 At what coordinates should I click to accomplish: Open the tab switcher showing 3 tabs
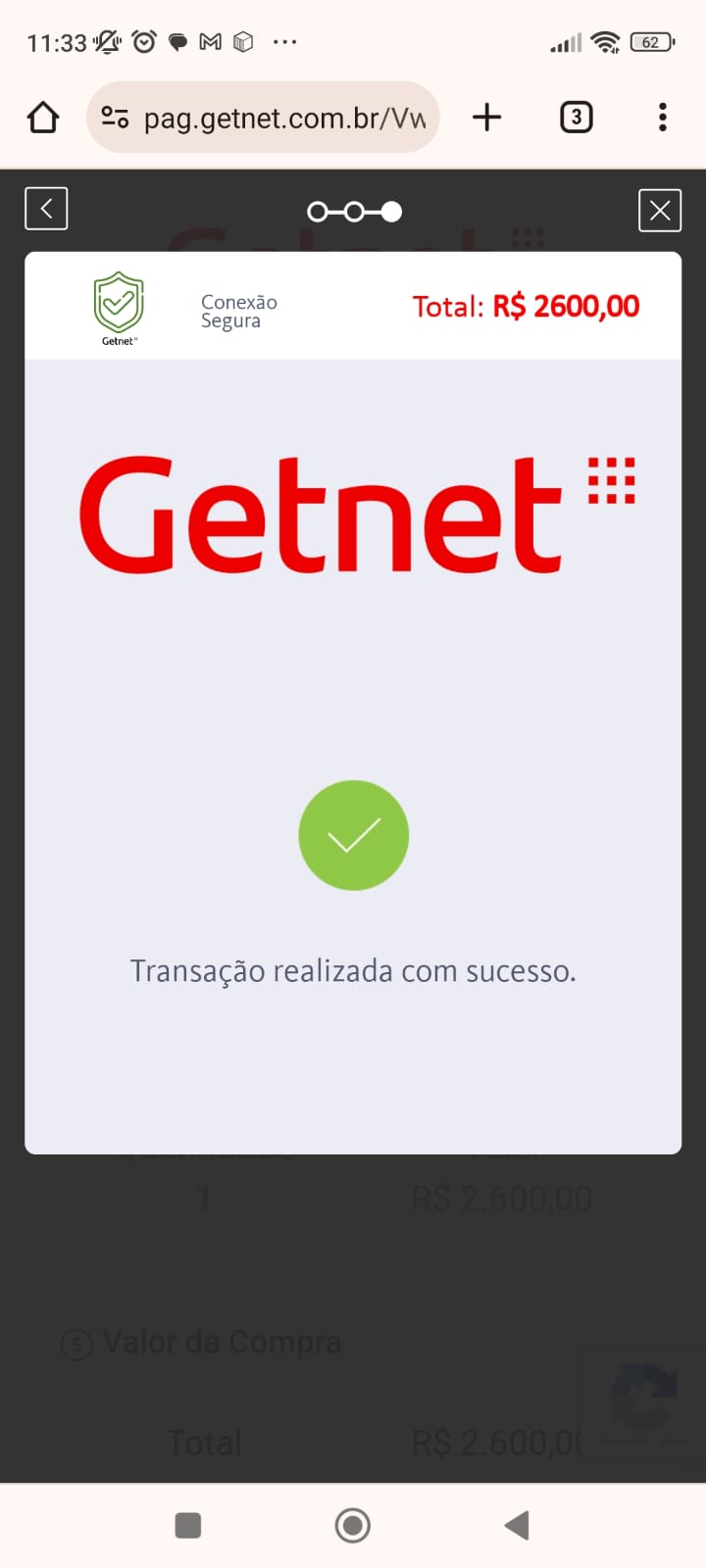577,118
